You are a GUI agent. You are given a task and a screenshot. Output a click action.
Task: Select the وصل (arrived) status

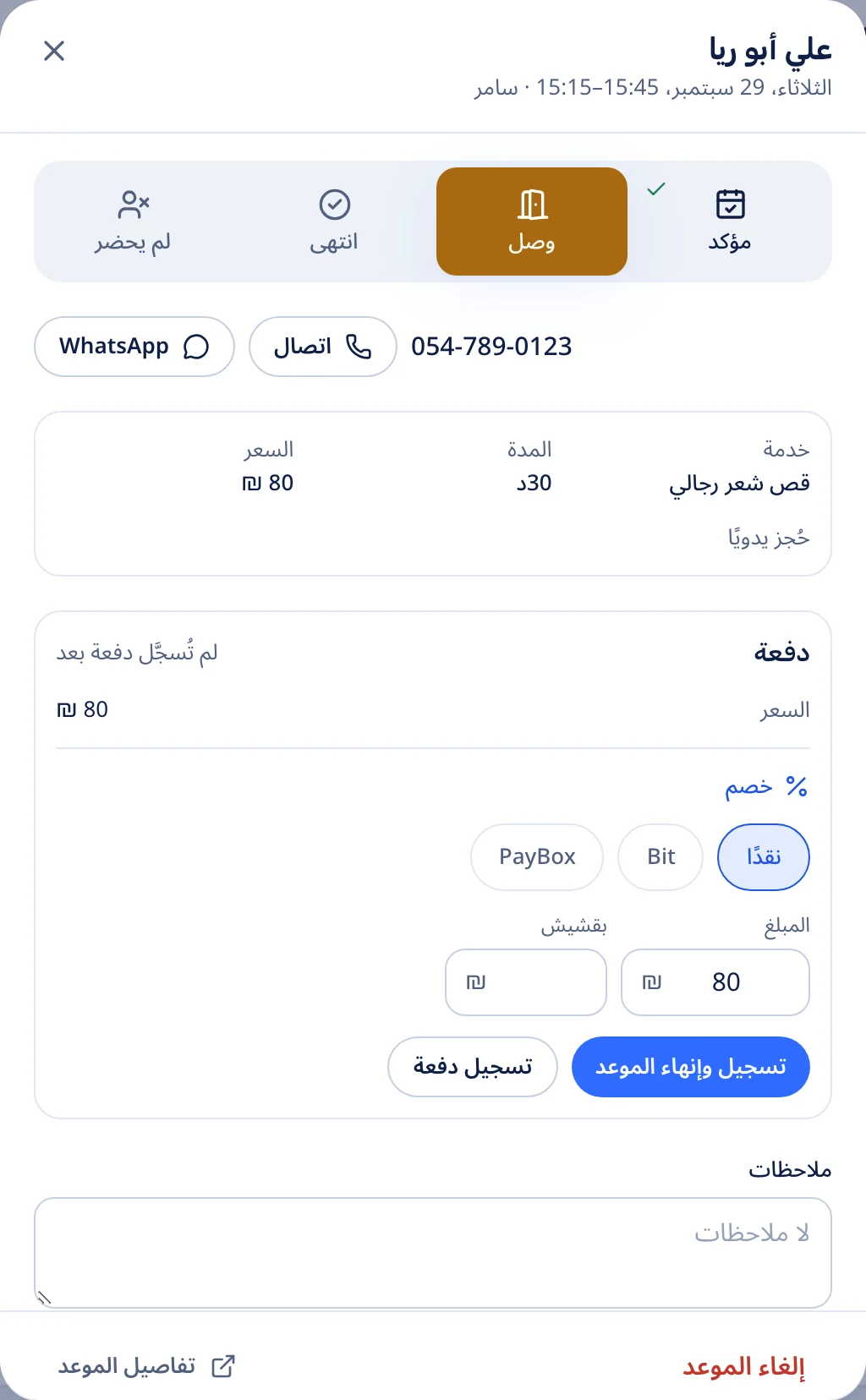pyautogui.click(x=532, y=221)
